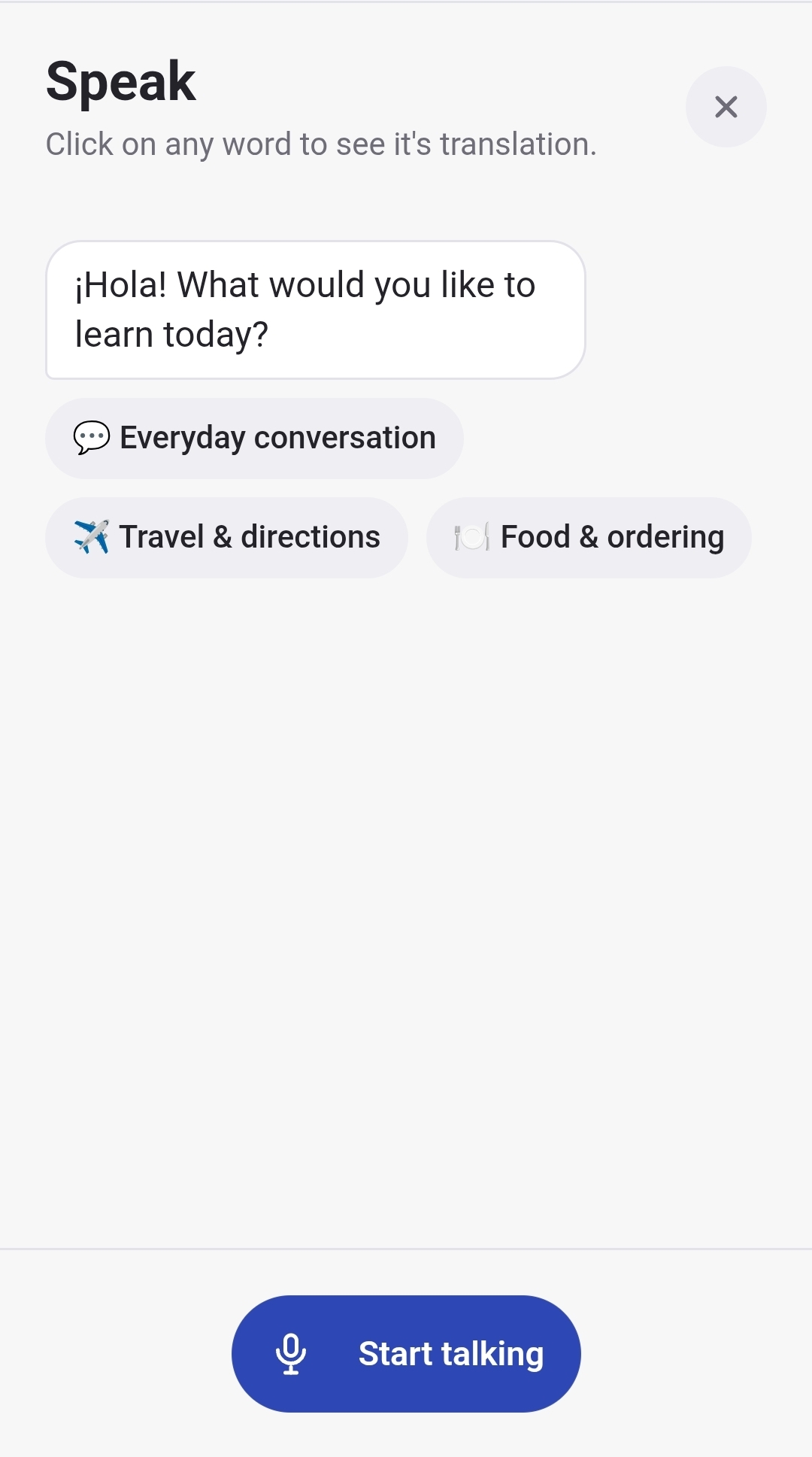This screenshot has height=1457, width=812.
Task: Click the fork and plate icon on Food & ordering
Action: pyautogui.click(x=473, y=536)
